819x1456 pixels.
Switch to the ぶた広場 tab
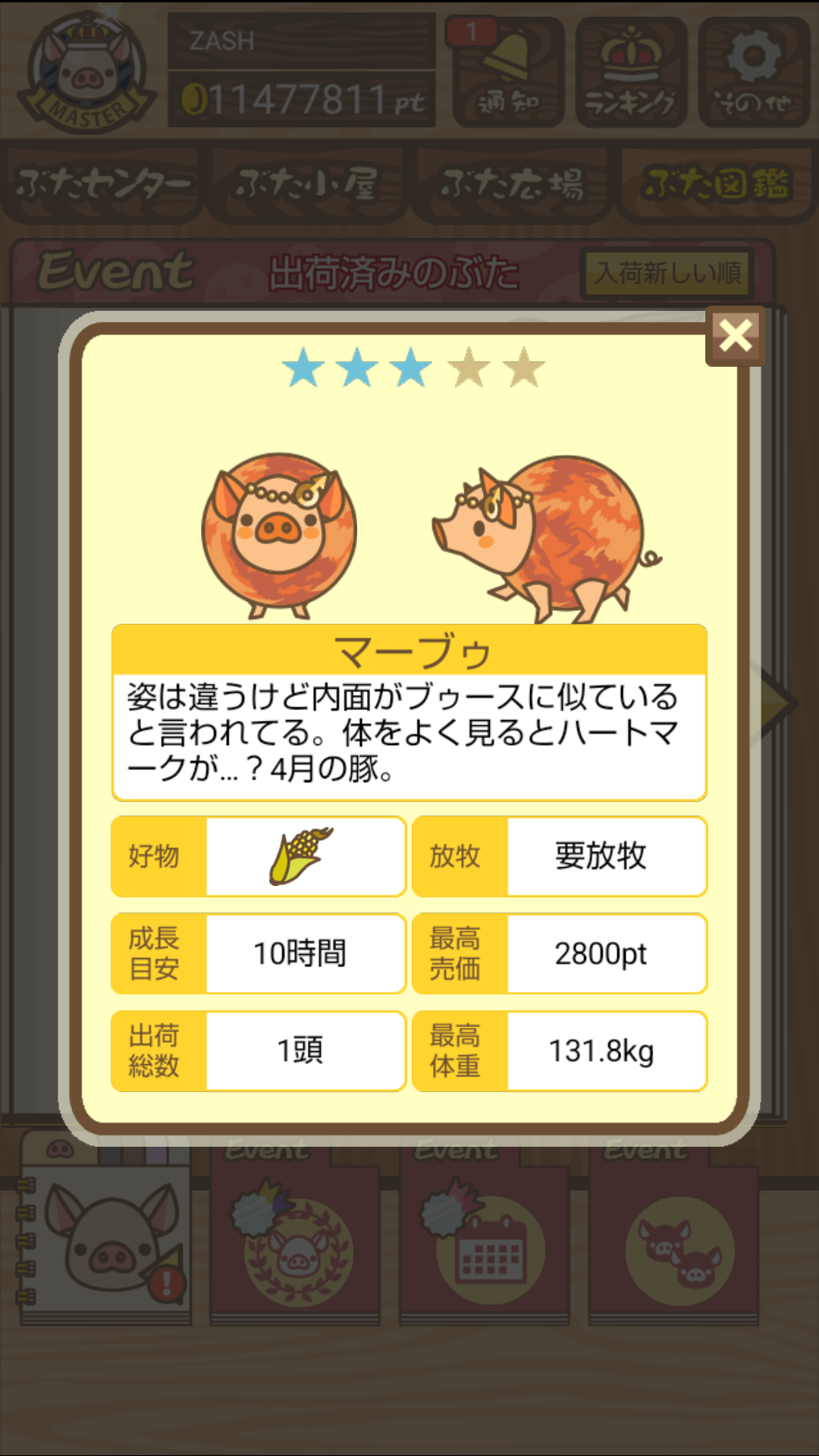tap(512, 184)
